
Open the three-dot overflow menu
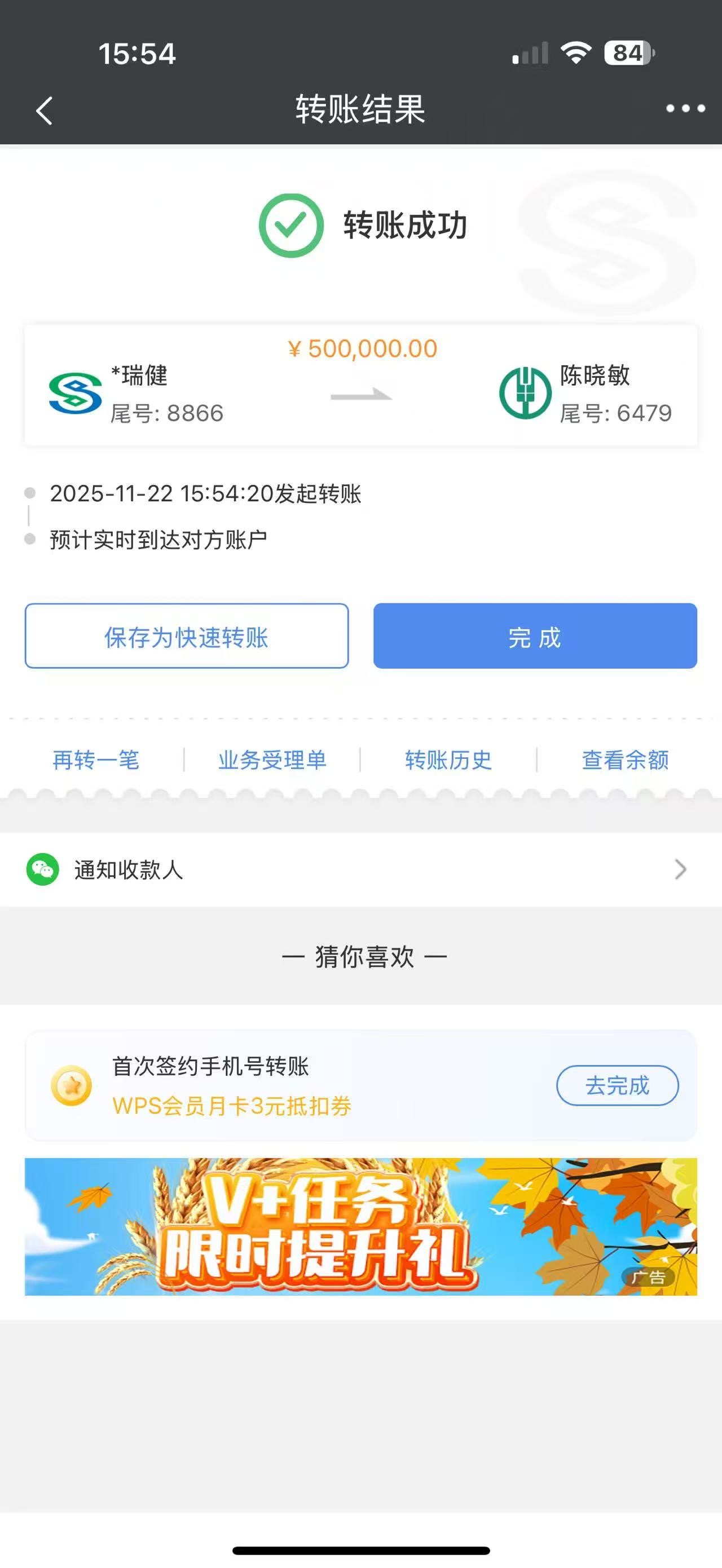click(x=685, y=109)
